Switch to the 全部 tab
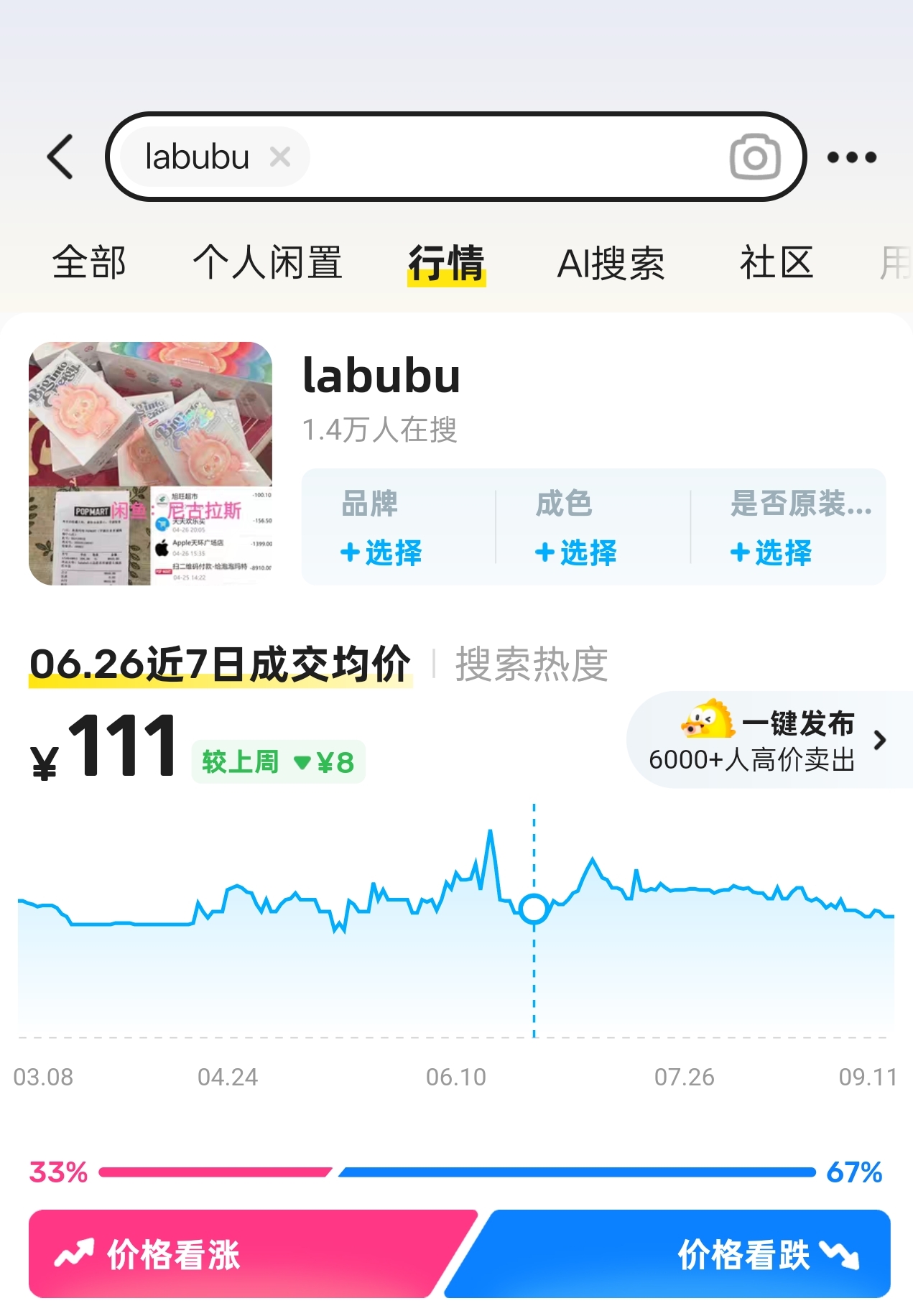913x1316 pixels. 89,263
